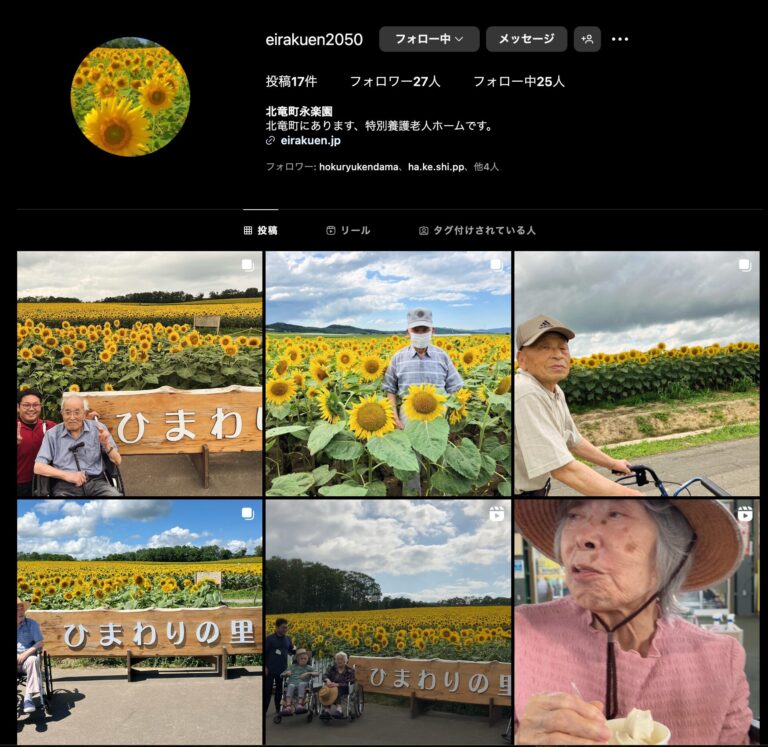View the フォロワー27人 followers list
The height and width of the screenshot is (747, 768).
coord(394,81)
